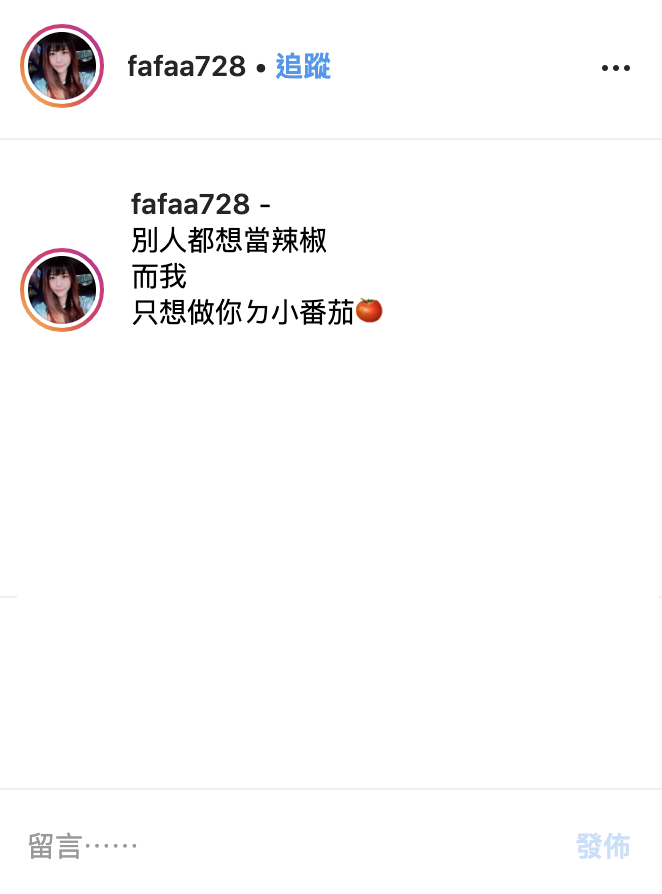Open the three-dot overflow menu
The image size is (662, 894).
pos(615,68)
